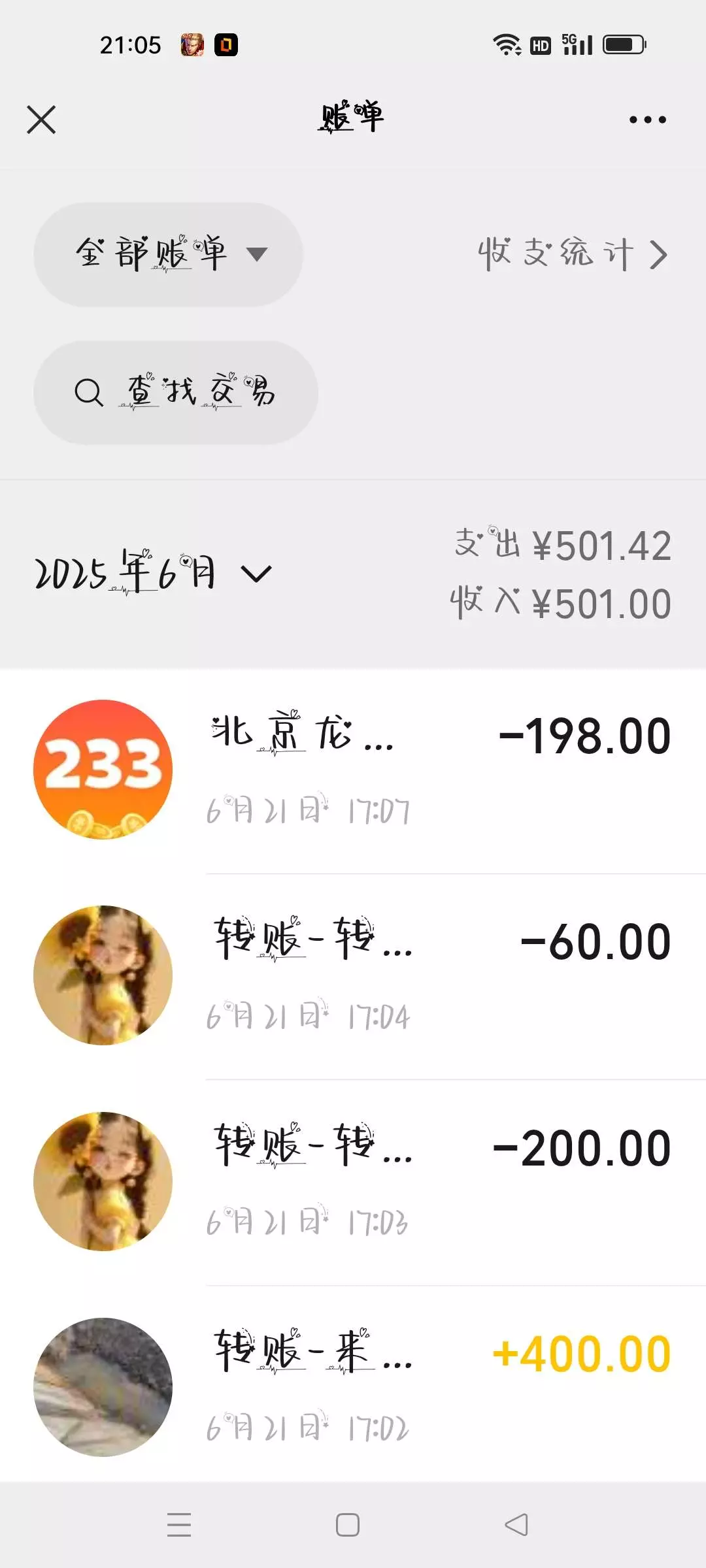The width and height of the screenshot is (706, 1568).
Task: Go to the system home screen
Action: [348, 1525]
